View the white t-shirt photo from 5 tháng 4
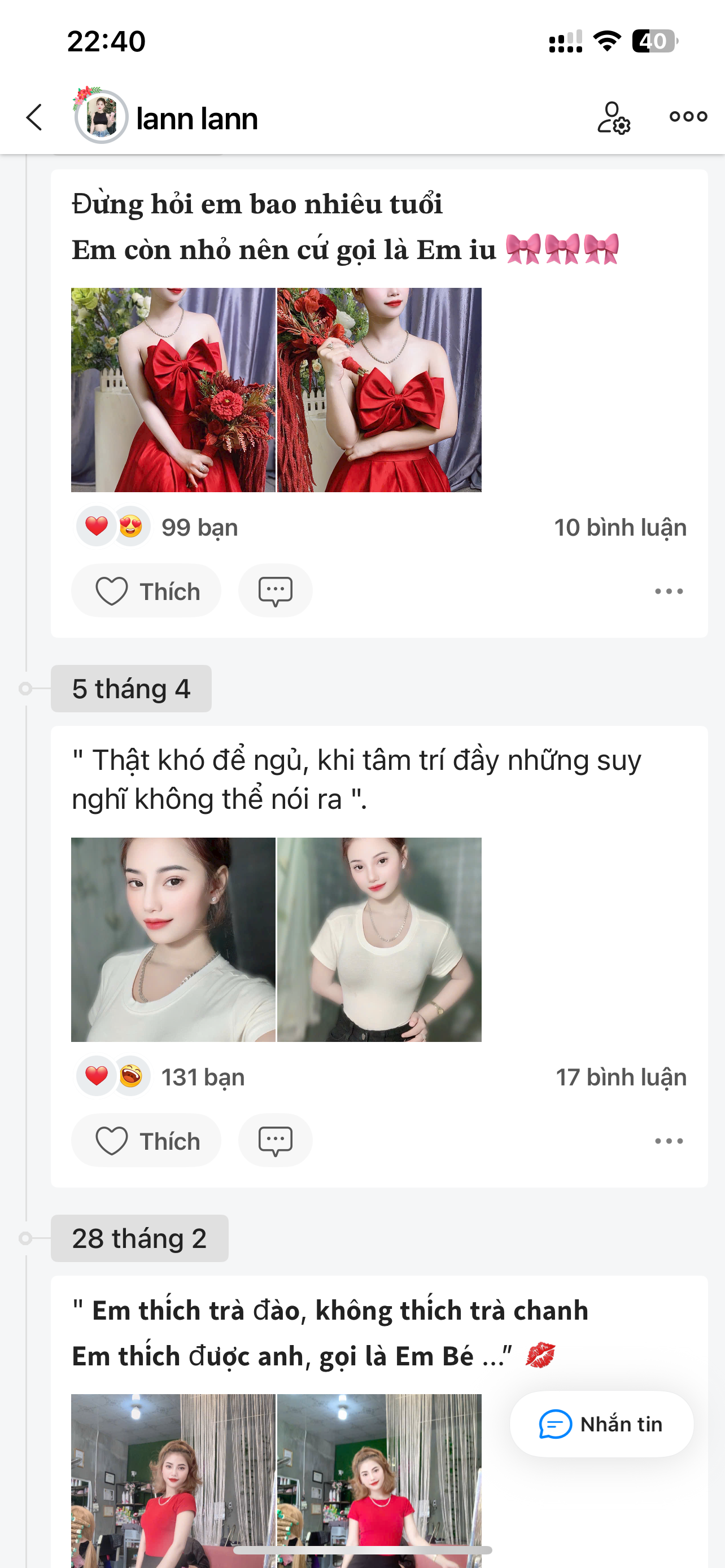The image size is (725, 1568). tap(379, 939)
